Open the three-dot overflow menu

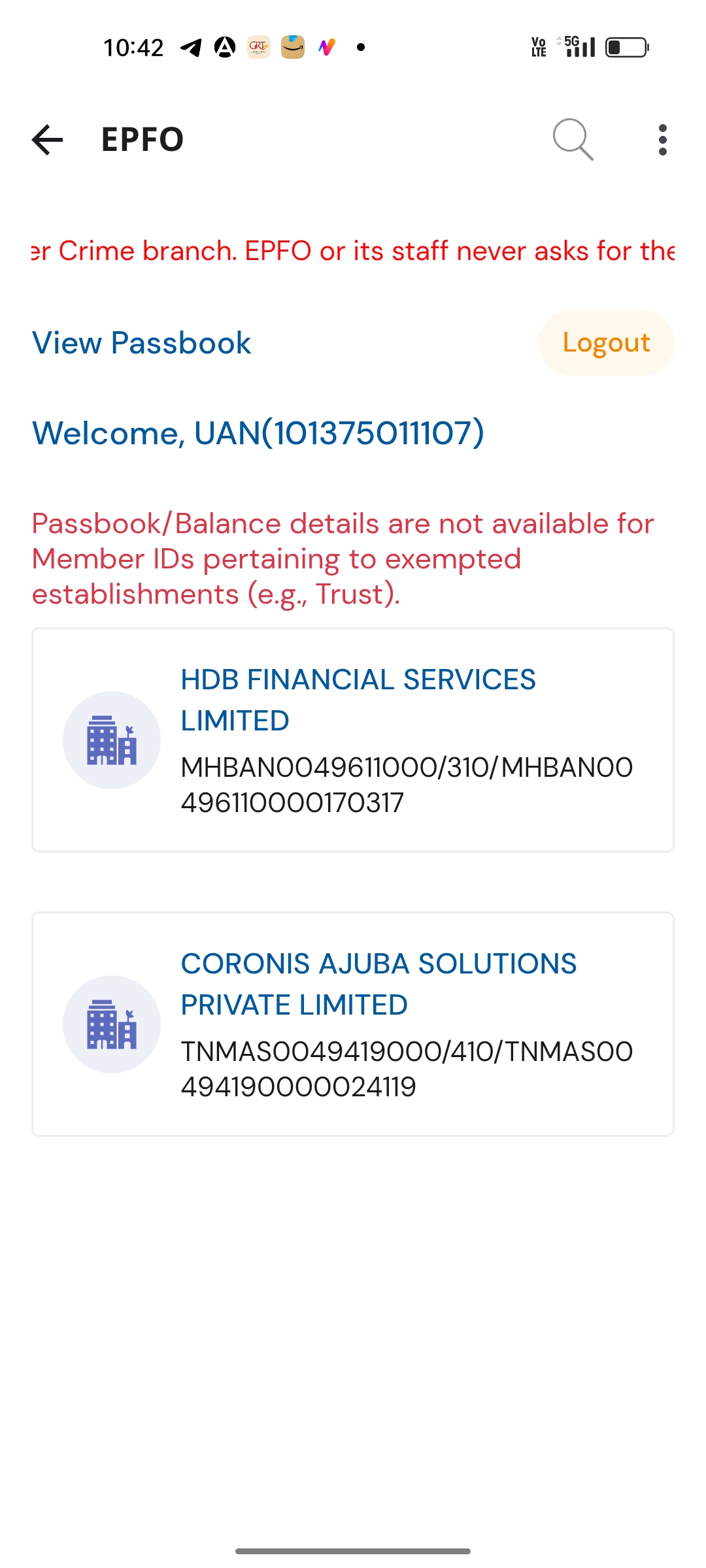pyautogui.click(x=662, y=140)
